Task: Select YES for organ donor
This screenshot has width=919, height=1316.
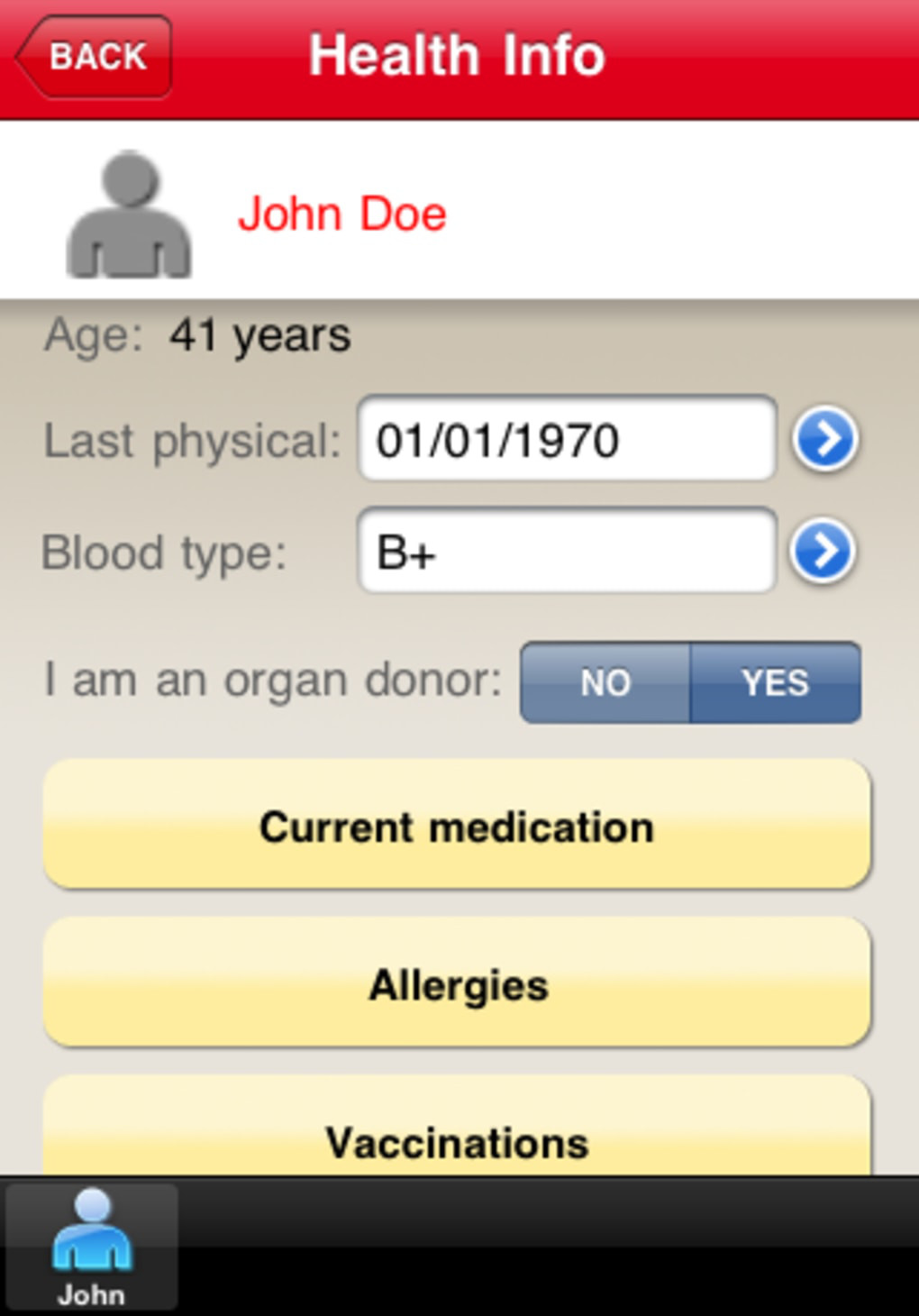Action: 775,682
